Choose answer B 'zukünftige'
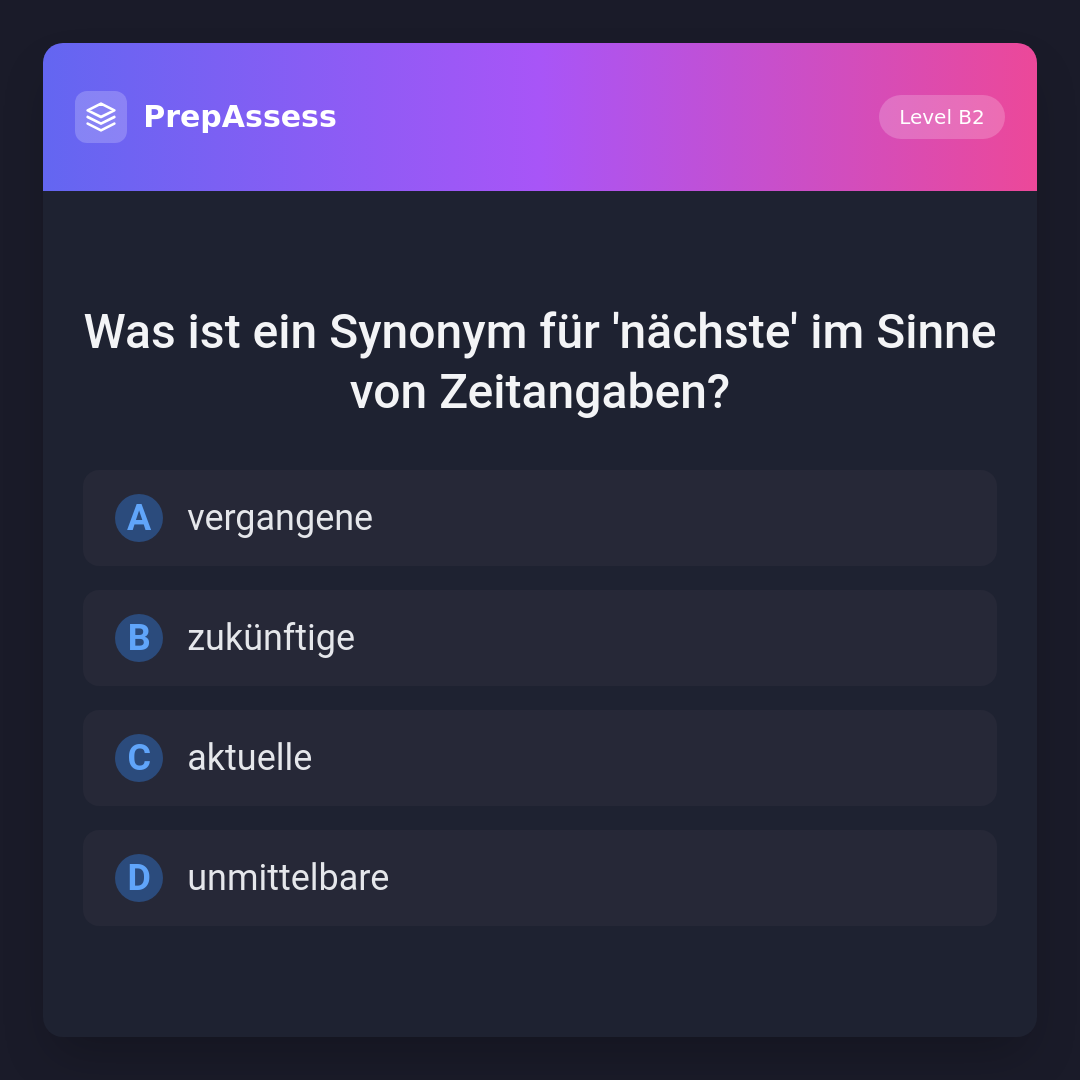The width and height of the screenshot is (1080, 1080). (x=539, y=638)
